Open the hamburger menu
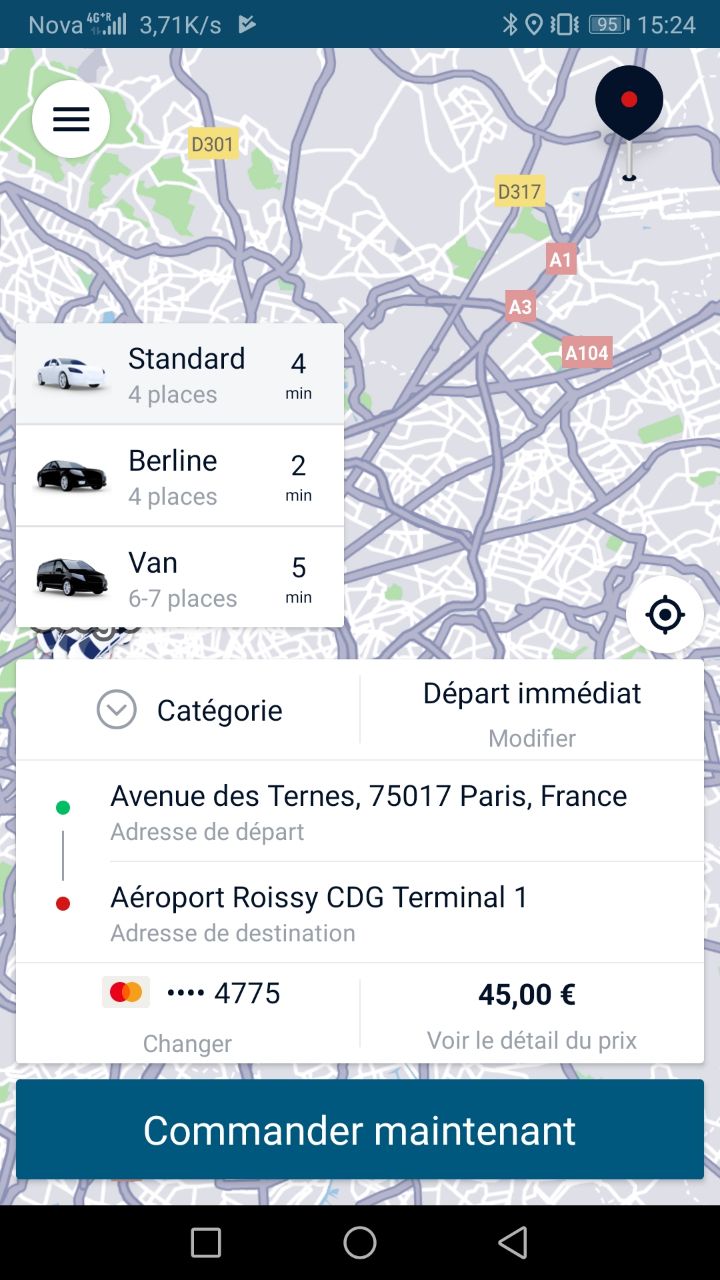 coord(71,120)
